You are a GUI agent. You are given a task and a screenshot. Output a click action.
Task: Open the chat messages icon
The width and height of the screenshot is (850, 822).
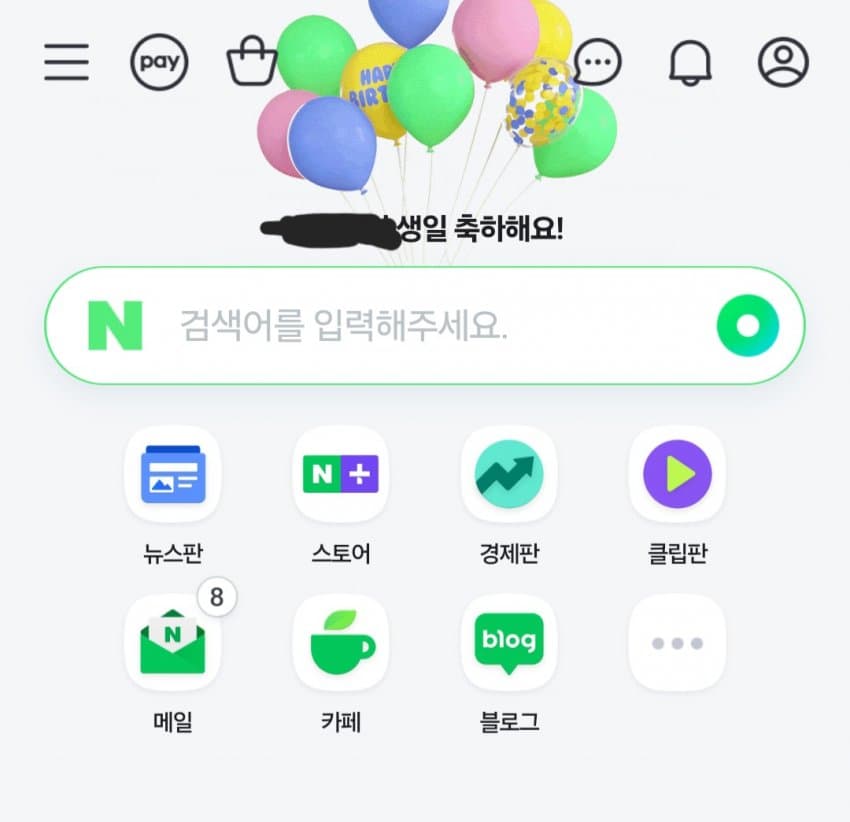coord(598,62)
